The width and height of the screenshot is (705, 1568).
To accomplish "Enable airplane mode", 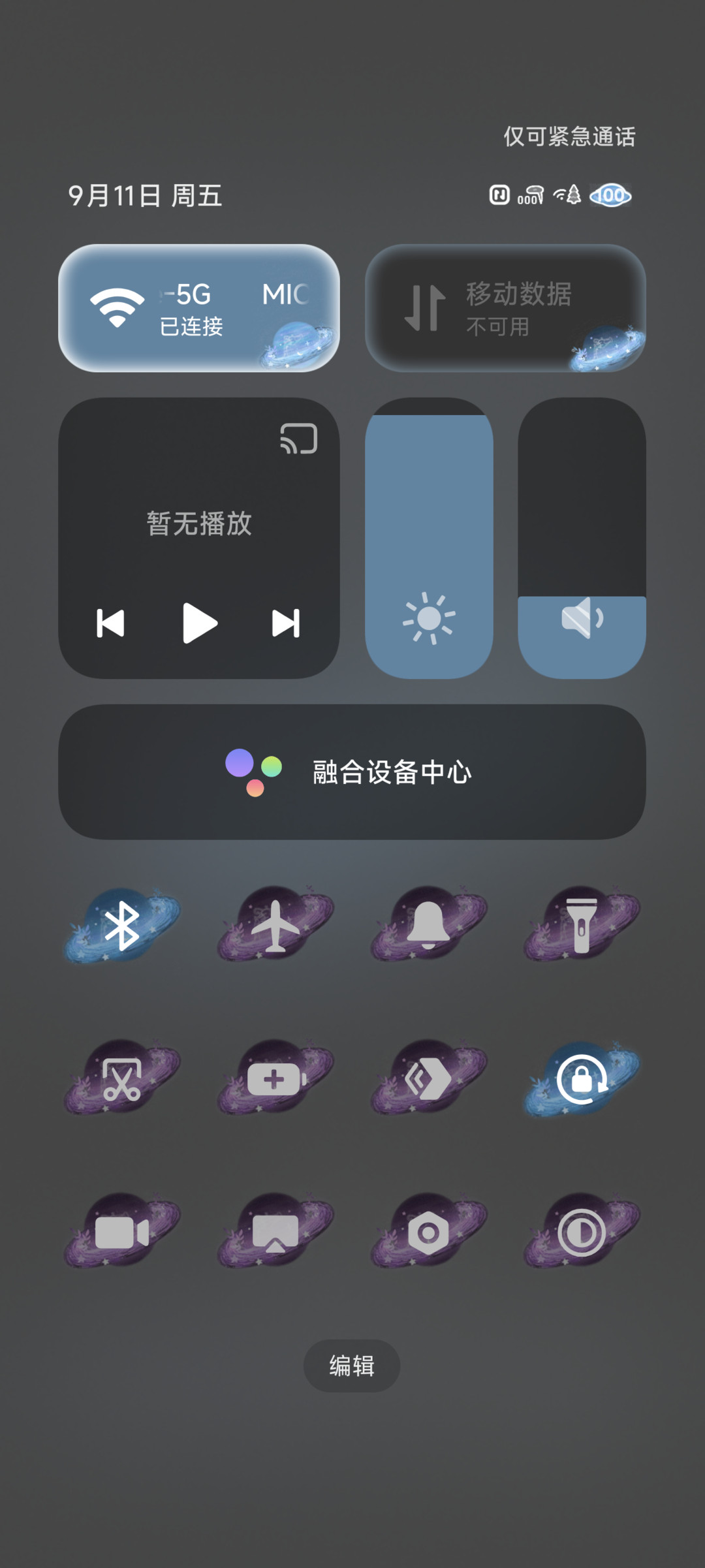I will pos(275,925).
